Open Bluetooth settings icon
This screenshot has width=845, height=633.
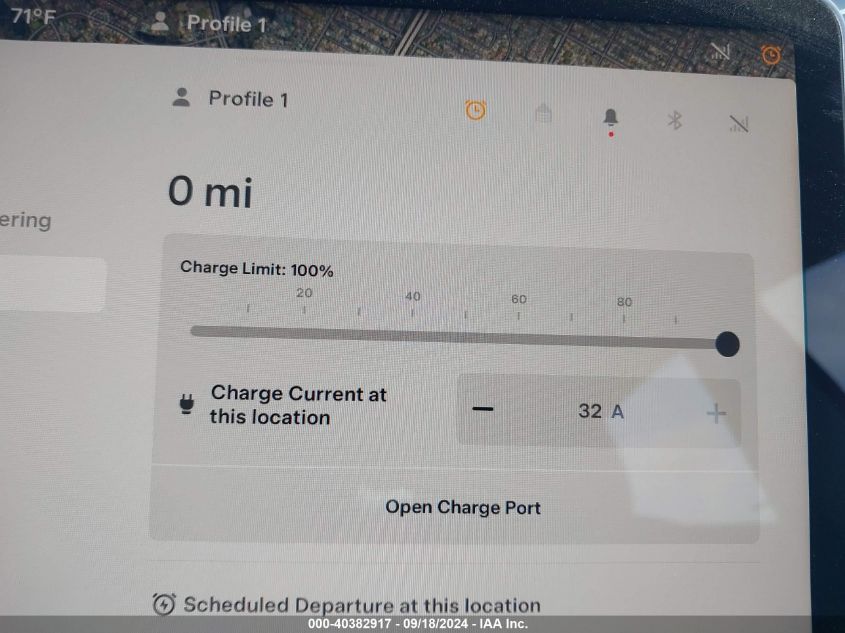(674, 121)
